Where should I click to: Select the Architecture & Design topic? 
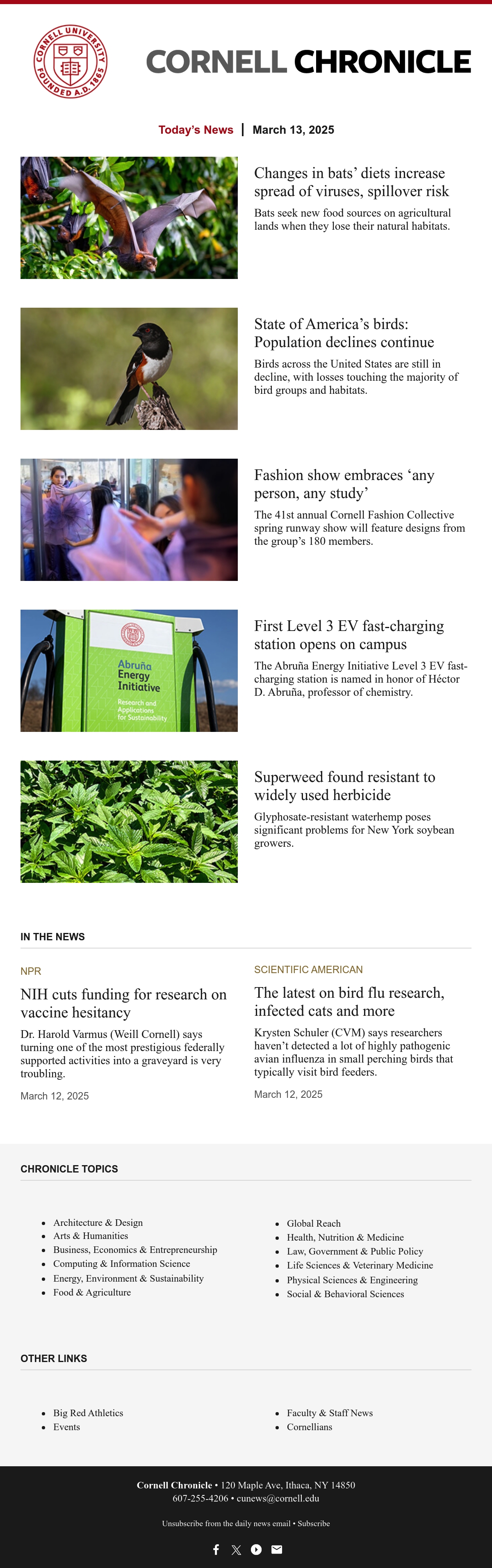coord(98,1222)
